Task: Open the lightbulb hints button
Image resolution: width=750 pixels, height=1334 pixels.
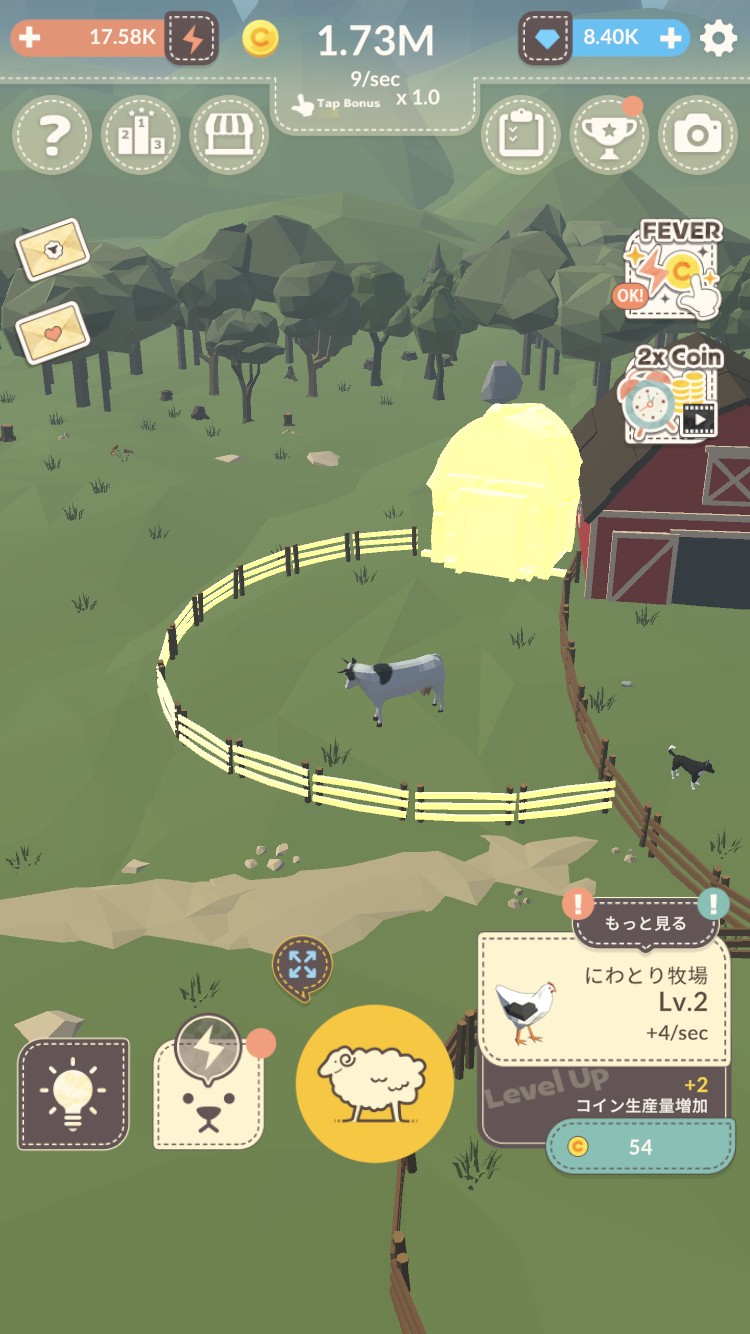Action: coord(73,1093)
